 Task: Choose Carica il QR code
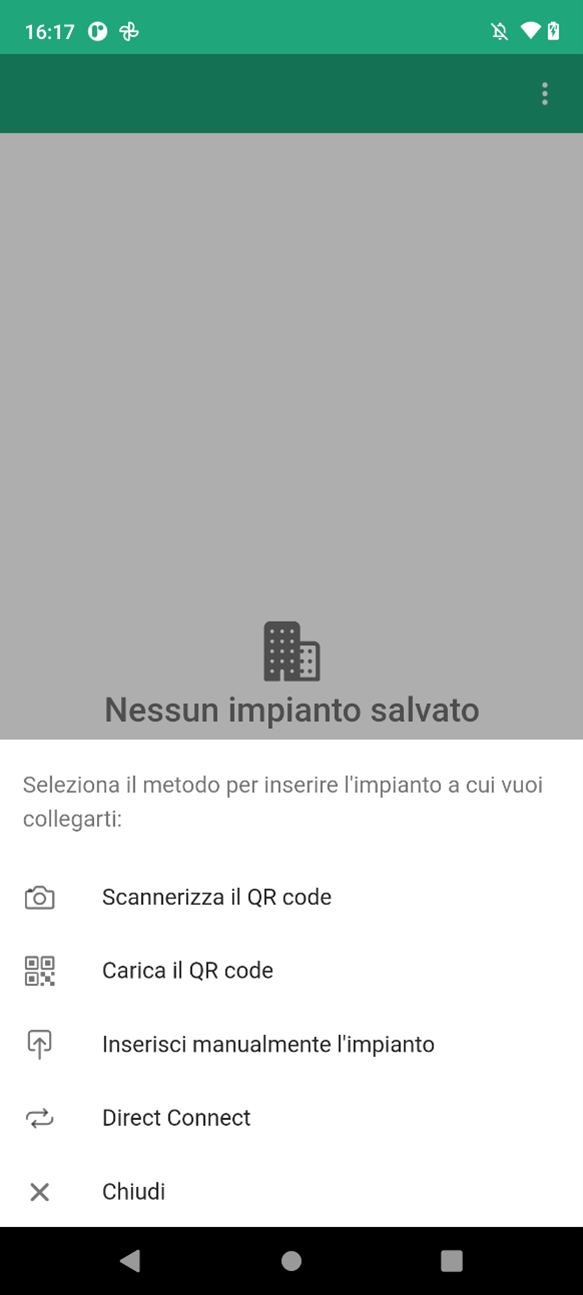291,971
